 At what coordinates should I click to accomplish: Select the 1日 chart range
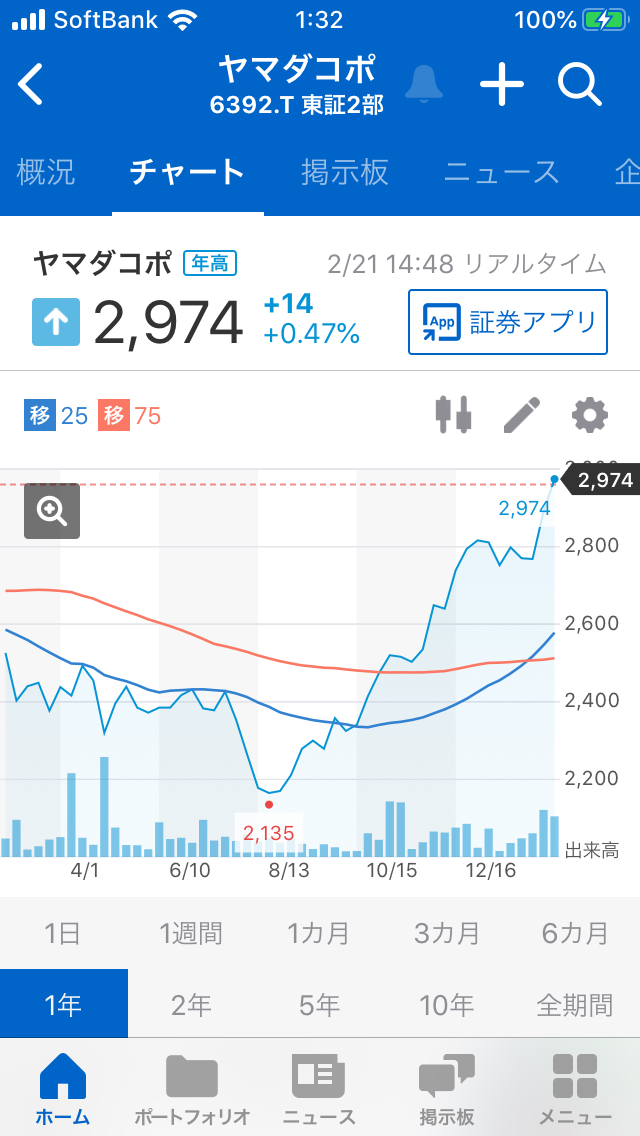tap(62, 934)
